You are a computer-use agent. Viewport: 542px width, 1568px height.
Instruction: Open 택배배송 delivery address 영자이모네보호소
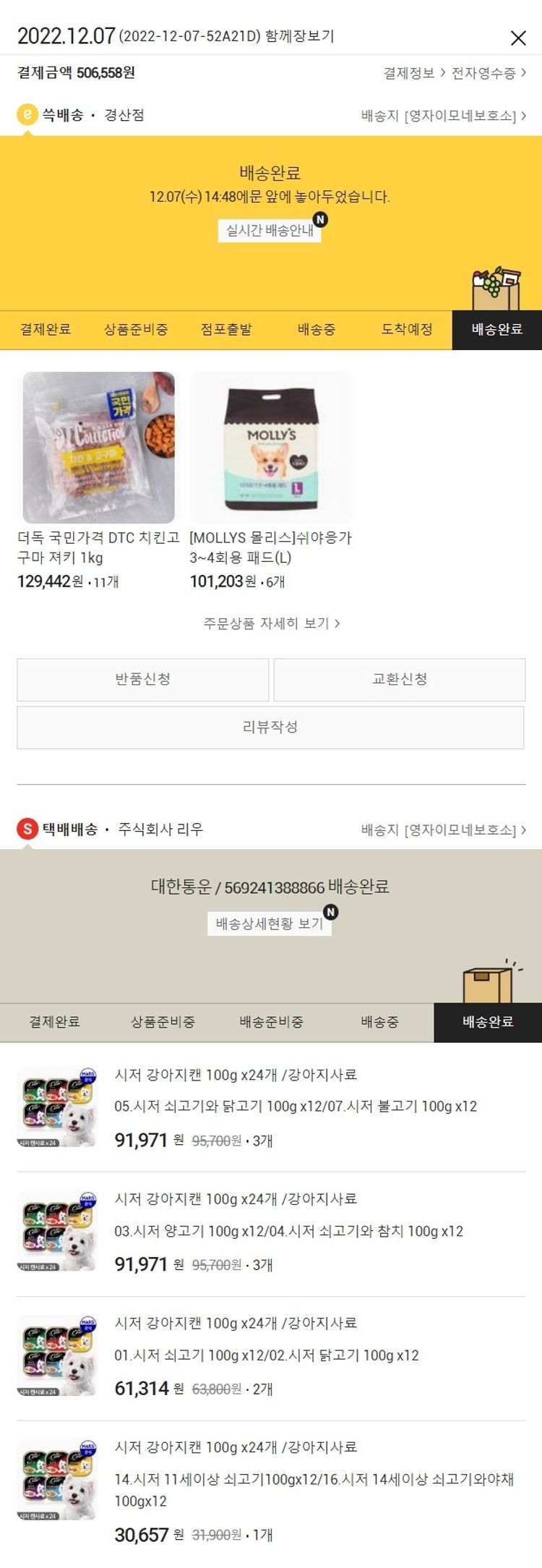coord(443,830)
